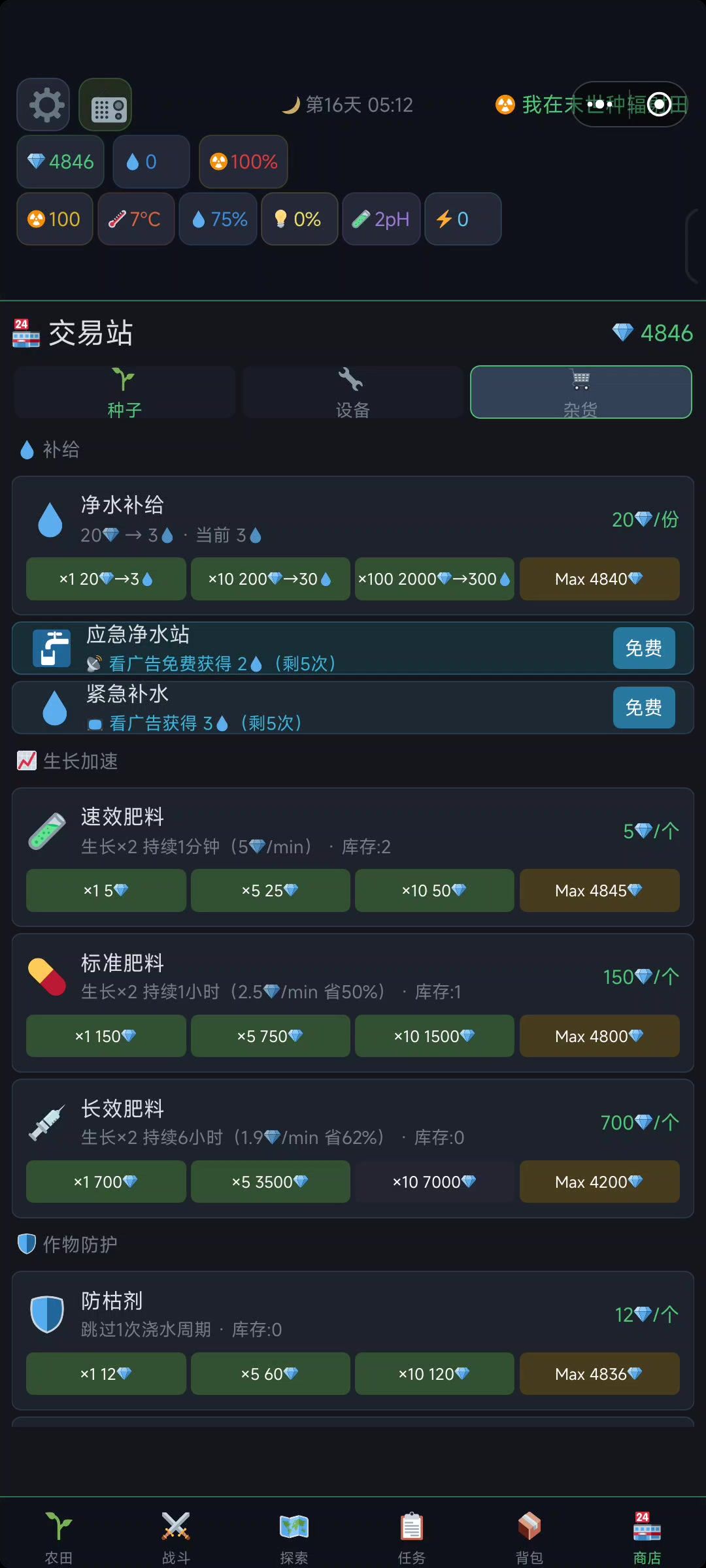Buy ×100 净水补给 for 2000 gems
The width and height of the screenshot is (706, 1568).
tap(434, 579)
